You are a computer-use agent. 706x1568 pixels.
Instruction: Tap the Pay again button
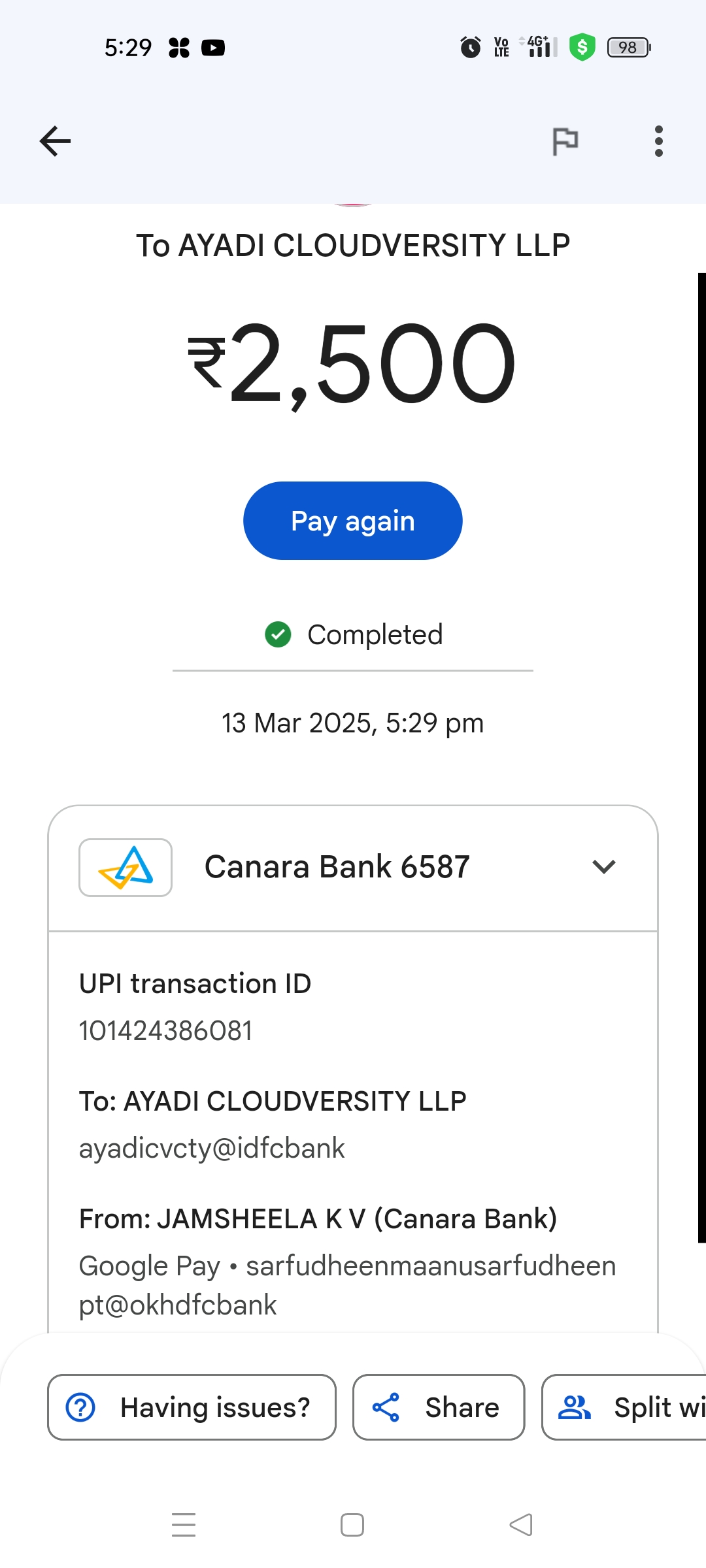pos(353,521)
